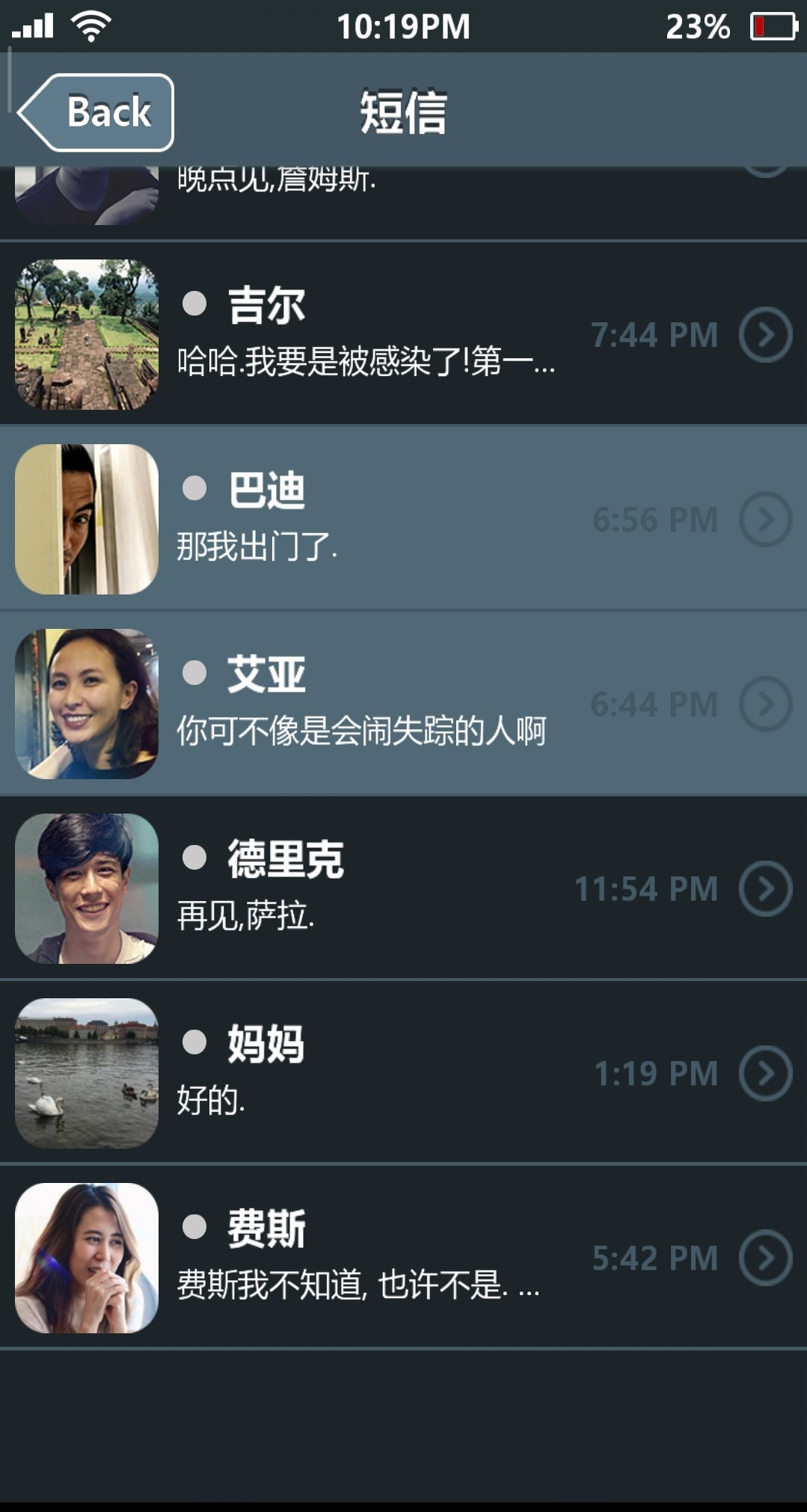Click 巴迪's profile photo
The height and width of the screenshot is (1512, 807).
(x=86, y=518)
